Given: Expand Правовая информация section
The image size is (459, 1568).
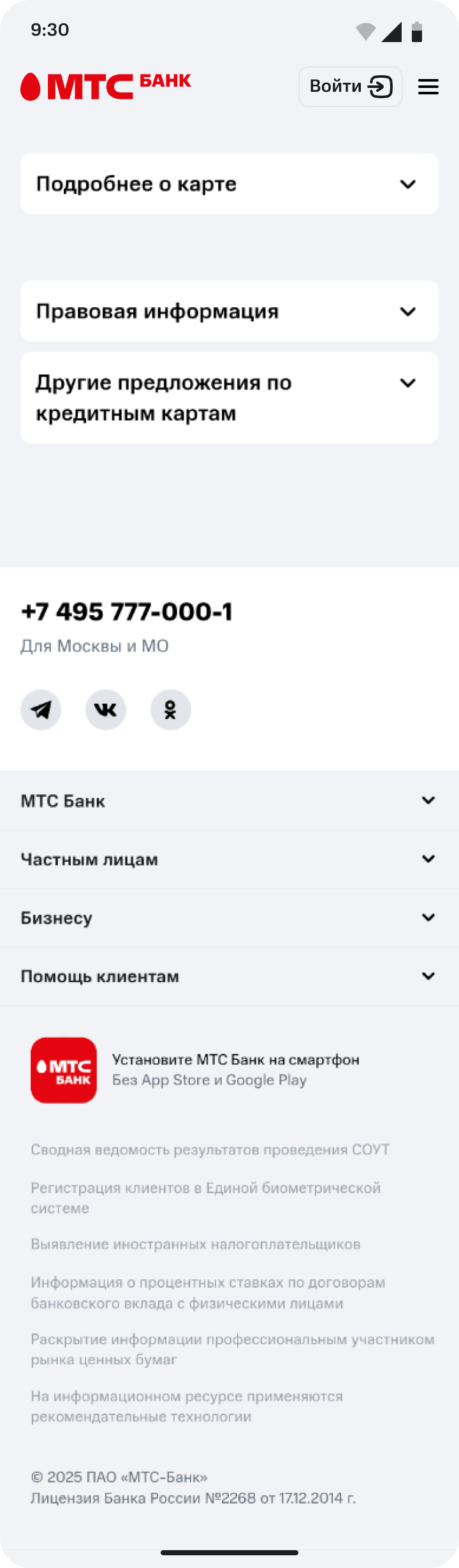Looking at the screenshot, I should click(229, 311).
